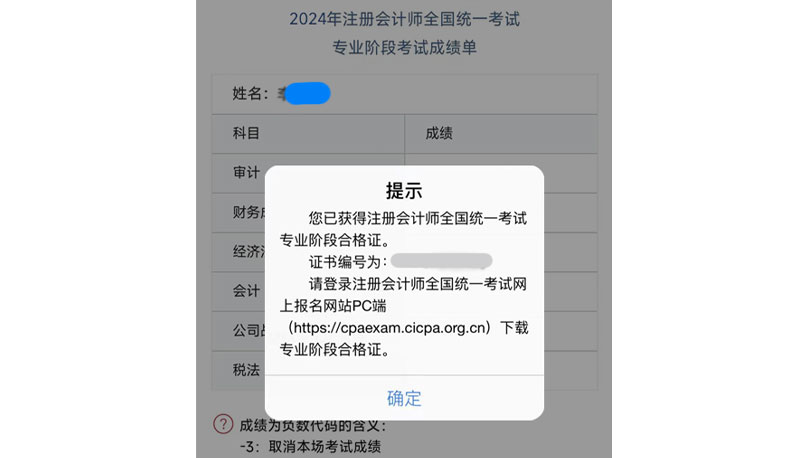
Task: Tap 确定 to dismiss the dialog
Action: (x=404, y=398)
